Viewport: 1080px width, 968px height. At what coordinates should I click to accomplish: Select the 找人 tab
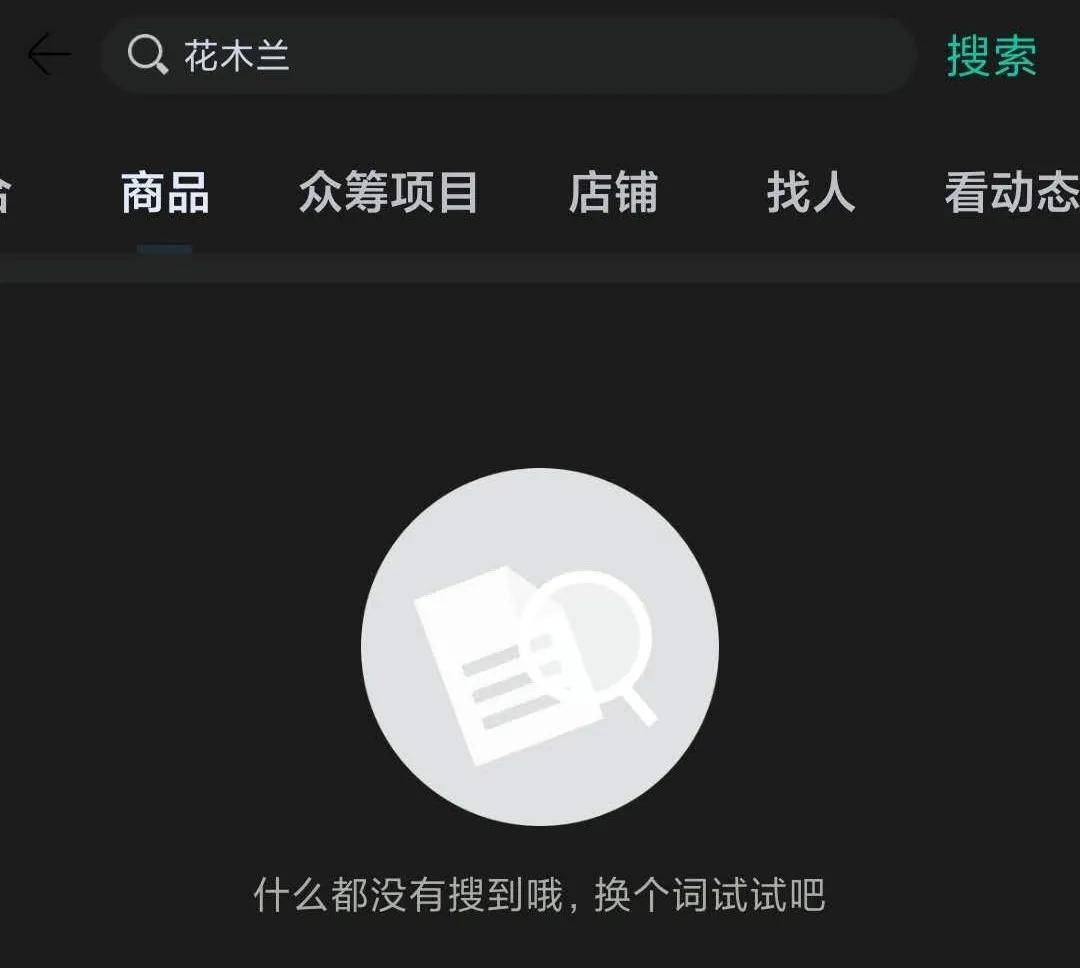(810, 193)
